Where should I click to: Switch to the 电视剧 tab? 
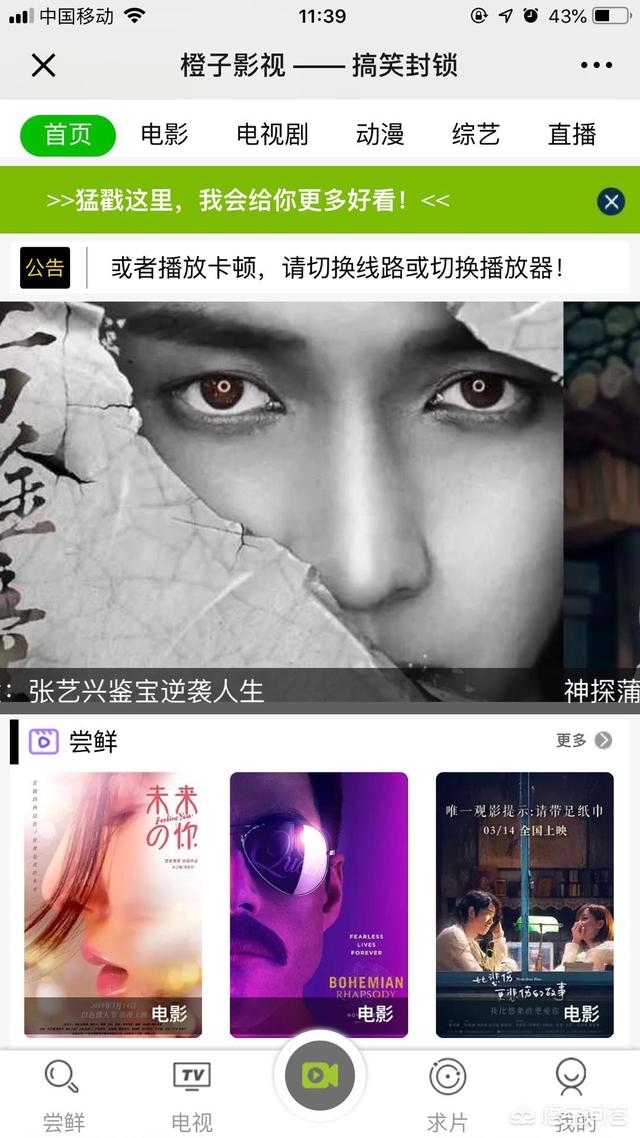[x=272, y=135]
